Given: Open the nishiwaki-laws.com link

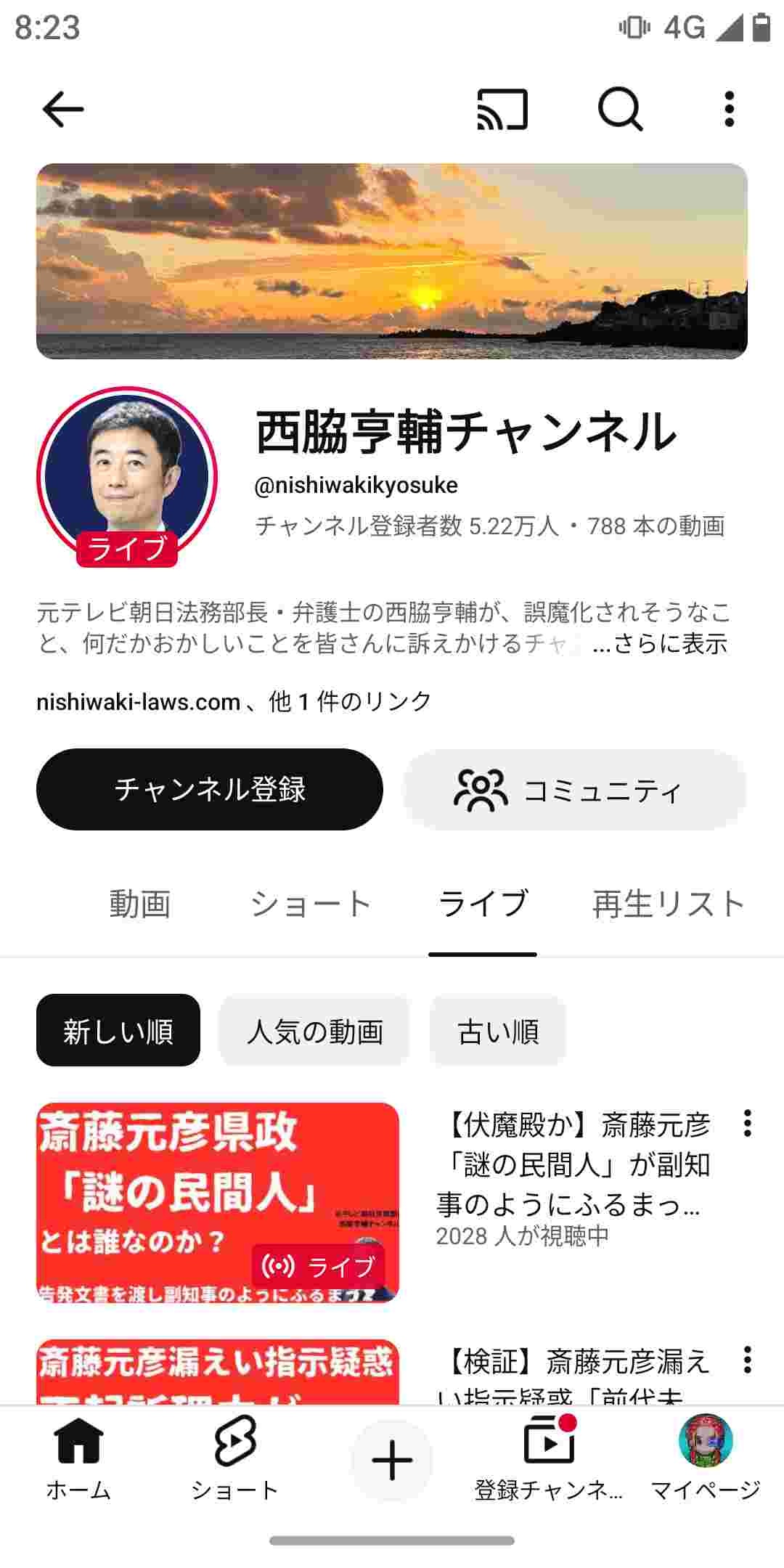Looking at the screenshot, I should (139, 702).
